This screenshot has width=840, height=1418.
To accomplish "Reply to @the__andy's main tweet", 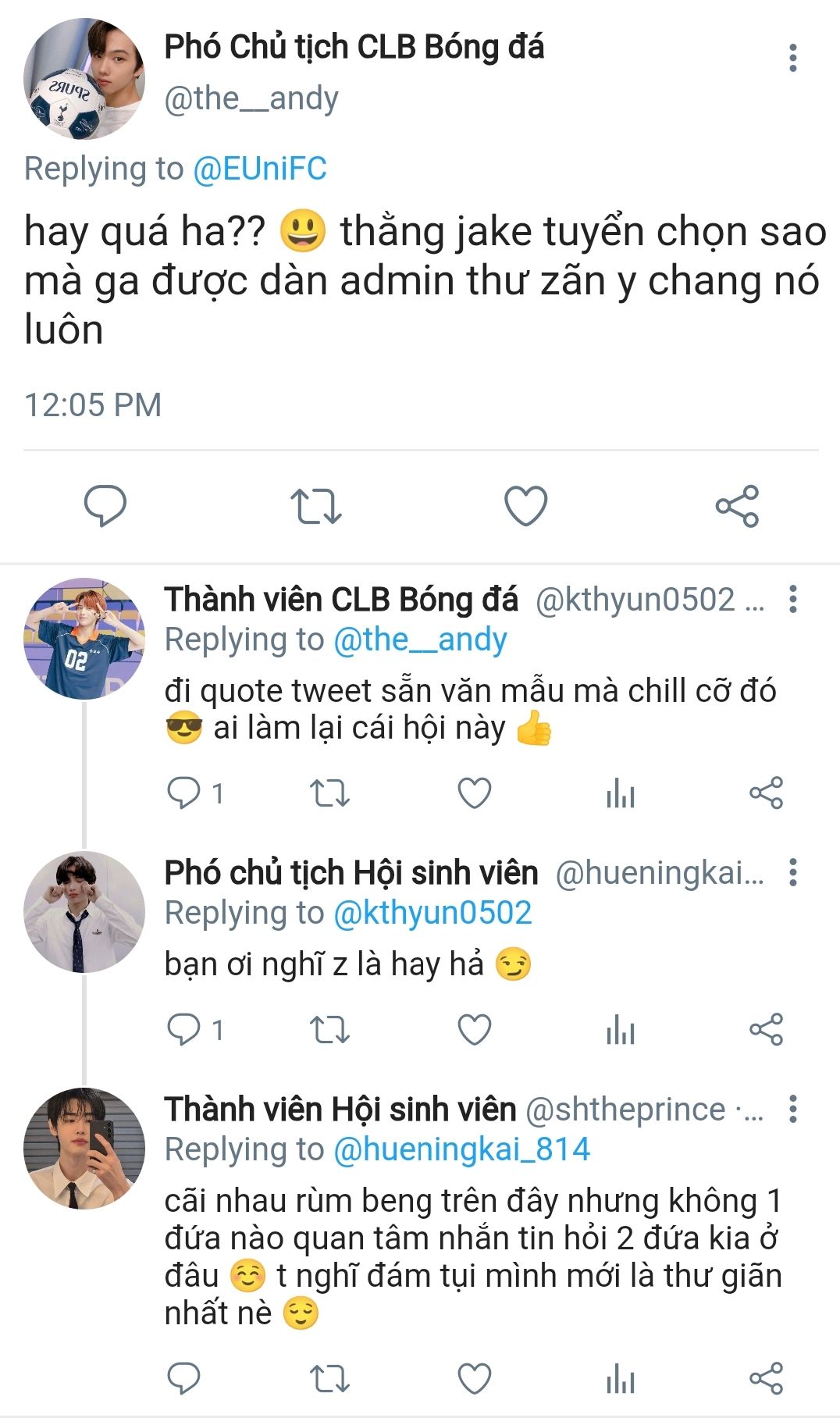I will coord(105,505).
